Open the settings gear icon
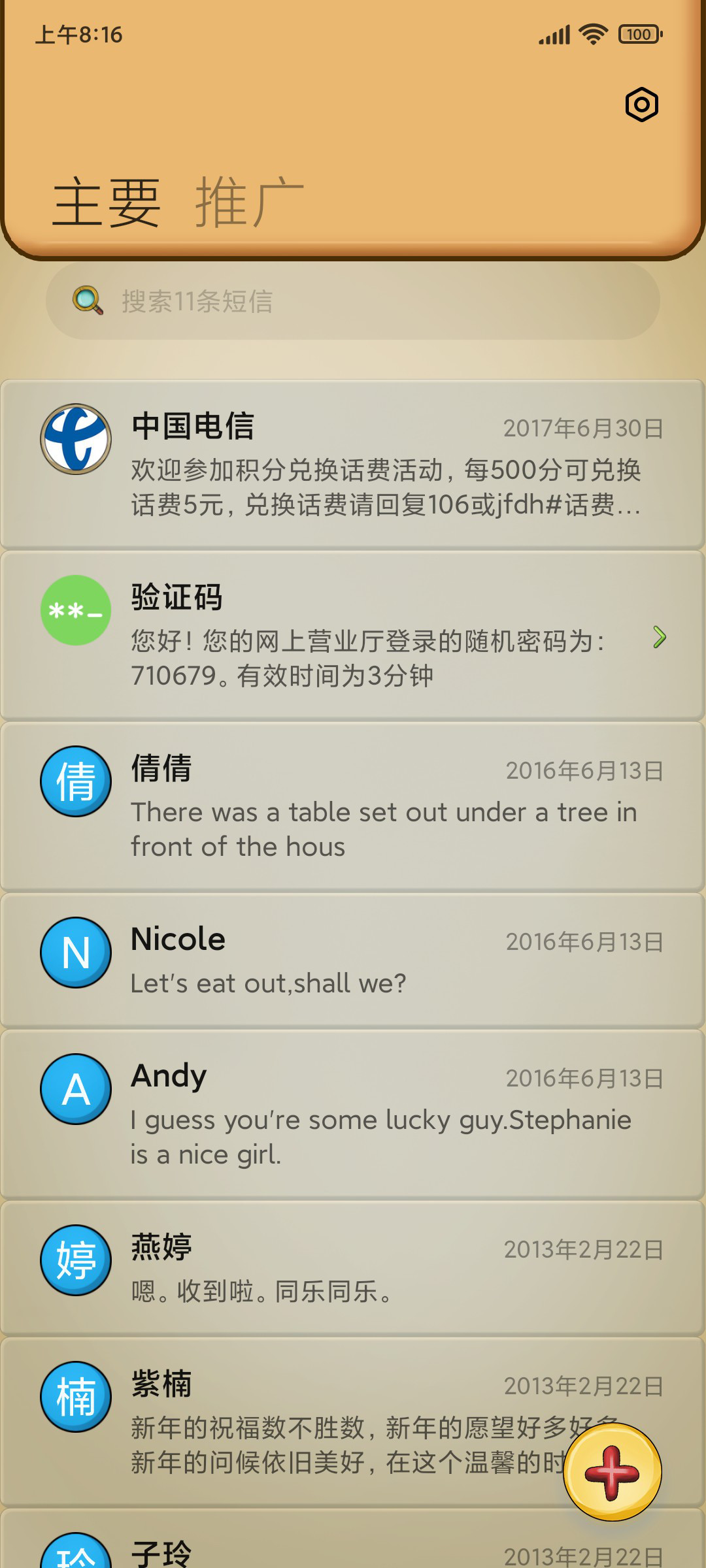Viewport: 706px width, 1568px height. tap(641, 105)
